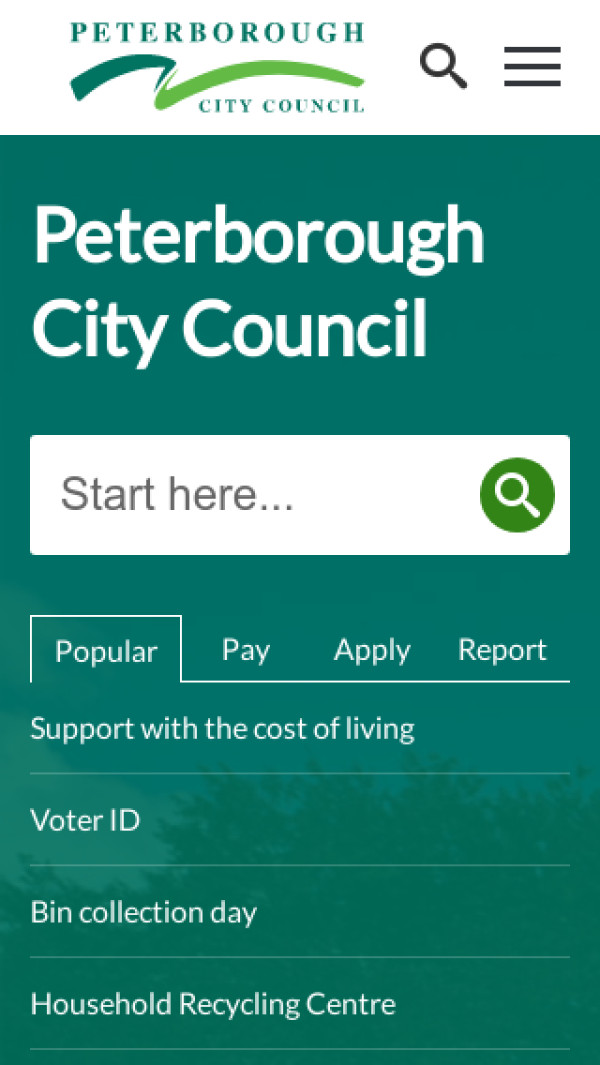Open the Voter ID link
Screen dimensions: 600x1065
85,820
